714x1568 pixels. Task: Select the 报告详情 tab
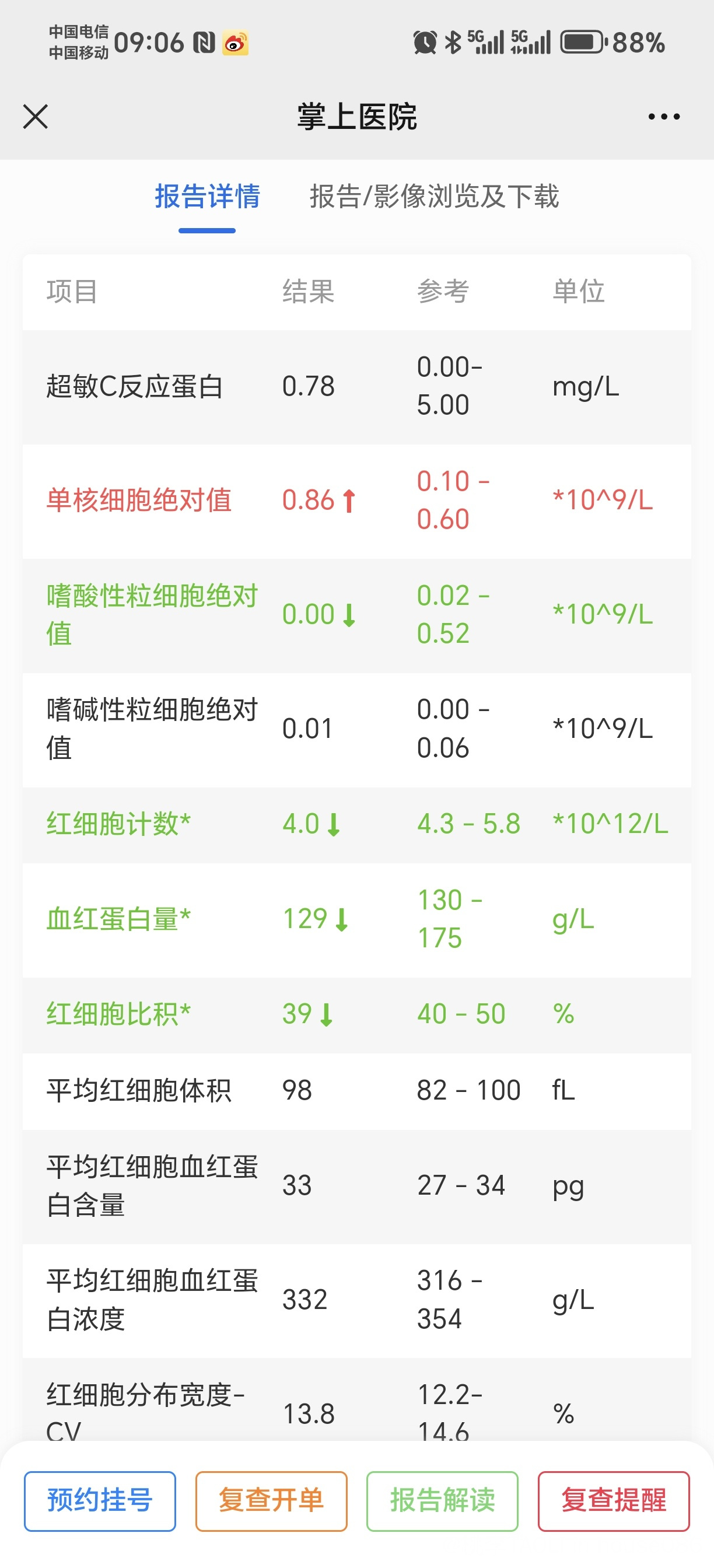click(x=207, y=197)
